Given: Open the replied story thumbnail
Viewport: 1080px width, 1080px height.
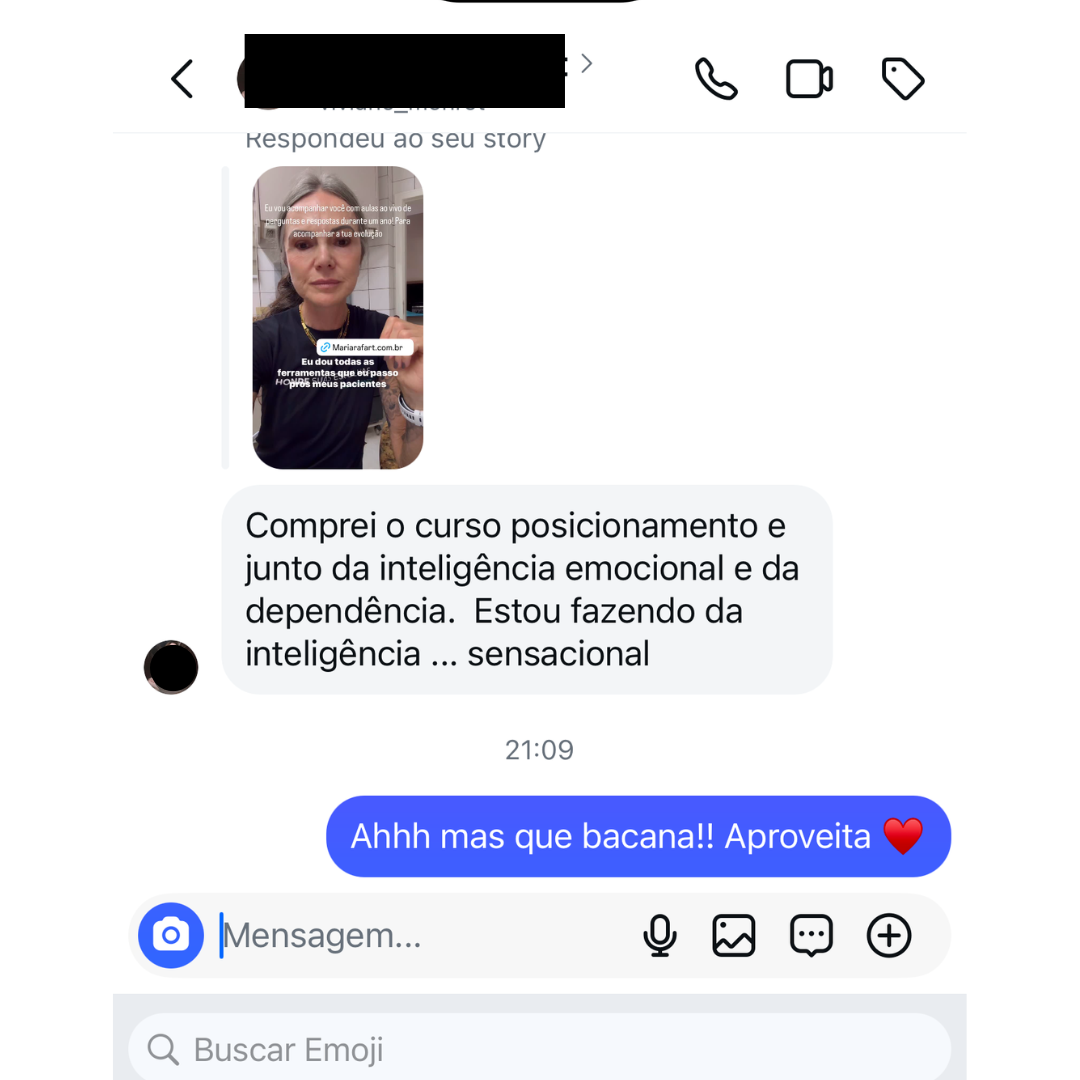Looking at the screenshot, I should point(338,317).
